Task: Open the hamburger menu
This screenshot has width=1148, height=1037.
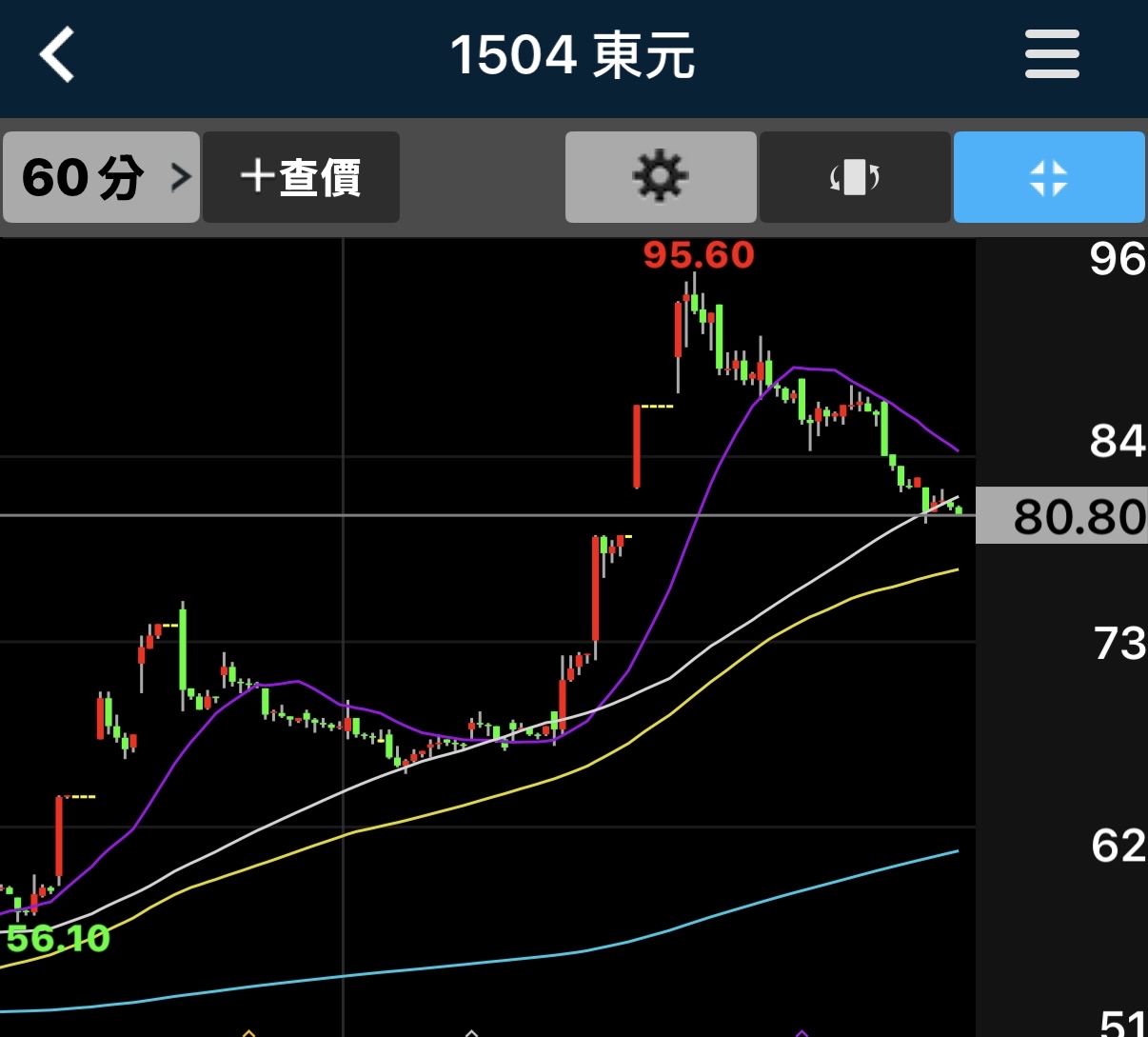Action: 1052,54
